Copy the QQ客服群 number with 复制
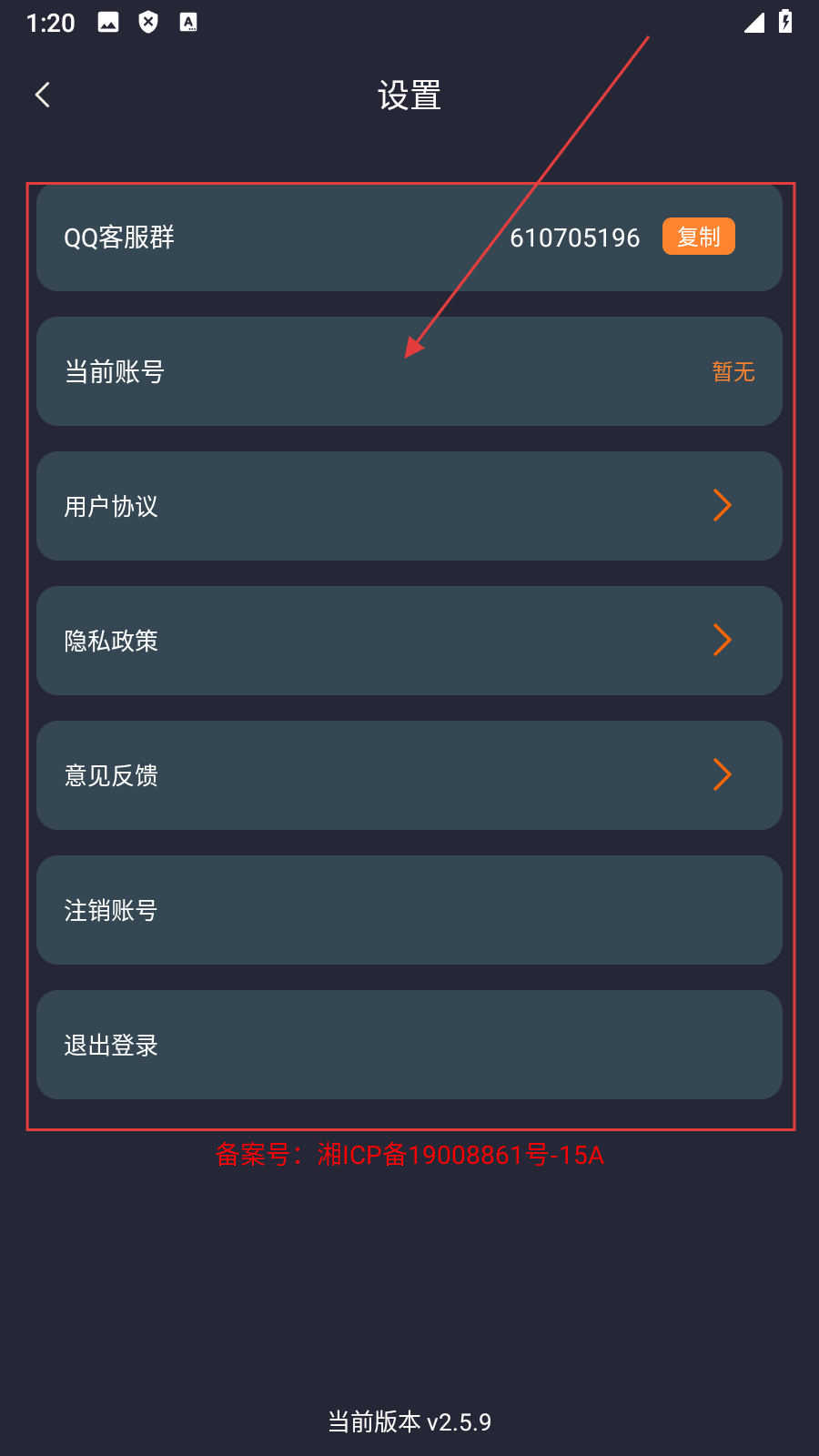The height and width of the screenshot is (1456, 819). click(x=698, y=237)
